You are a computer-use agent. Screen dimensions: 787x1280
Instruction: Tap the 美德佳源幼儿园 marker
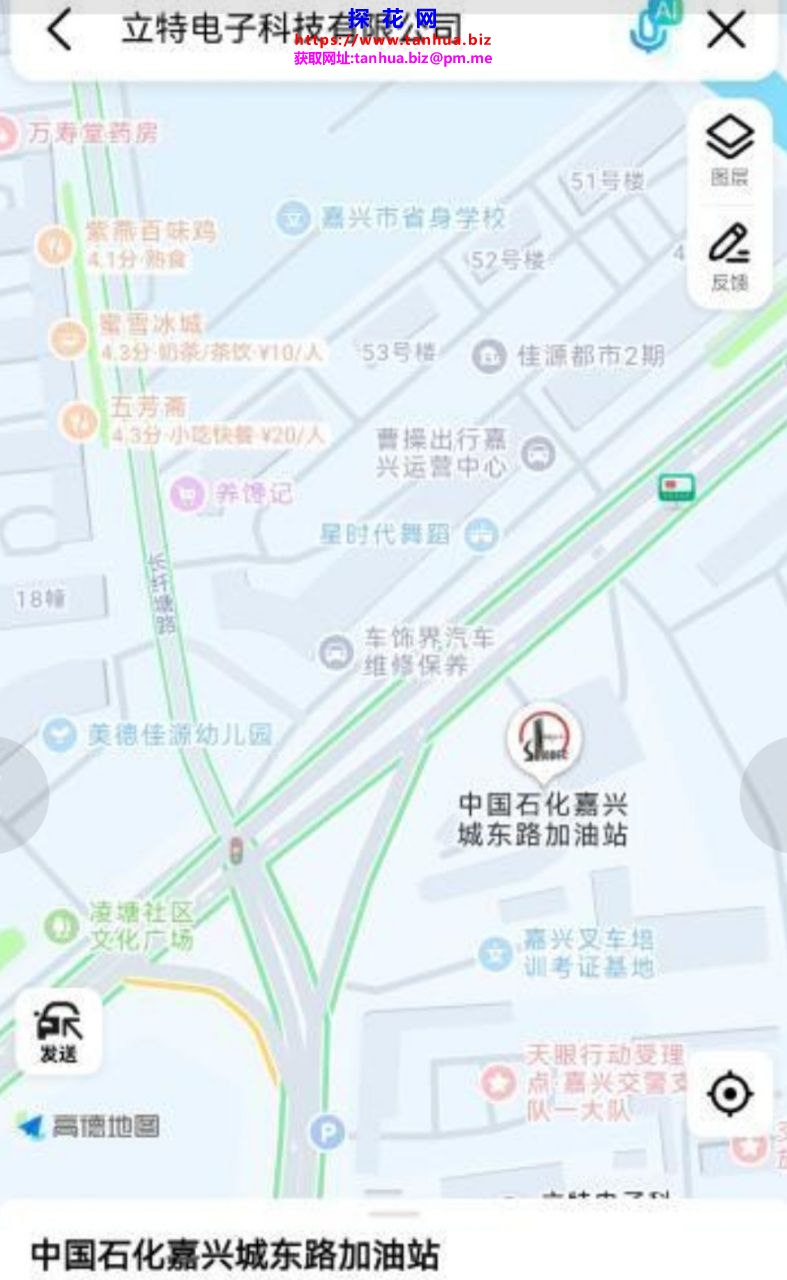click(x=59, y=735)
